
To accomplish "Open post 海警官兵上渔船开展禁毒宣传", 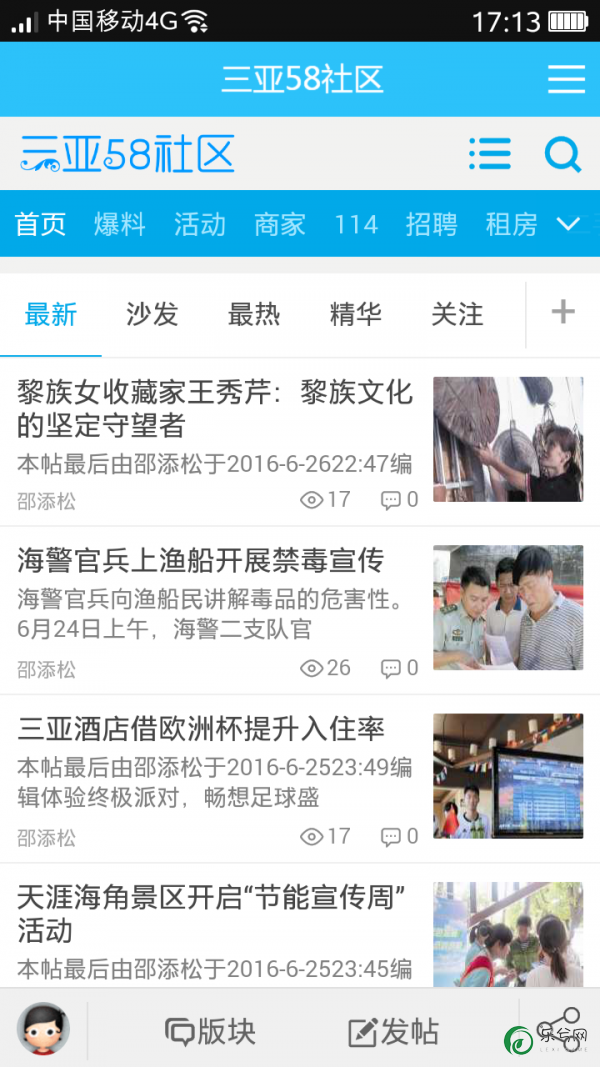I will [x=200, y=560].
